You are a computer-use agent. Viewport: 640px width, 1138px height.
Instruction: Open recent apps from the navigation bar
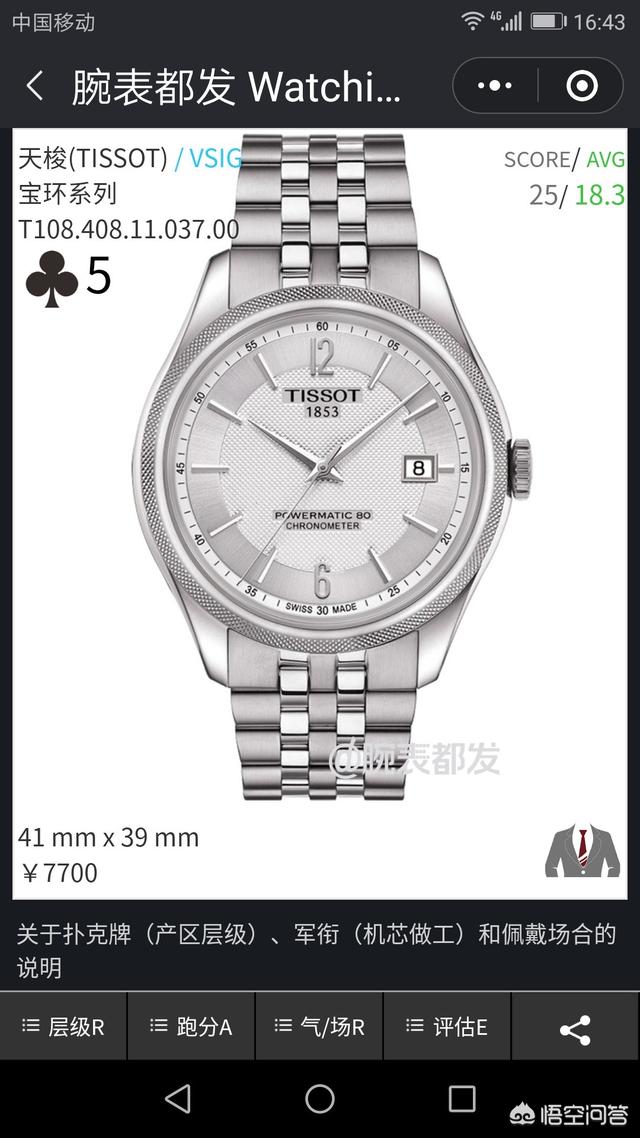tap(462, 1099)
